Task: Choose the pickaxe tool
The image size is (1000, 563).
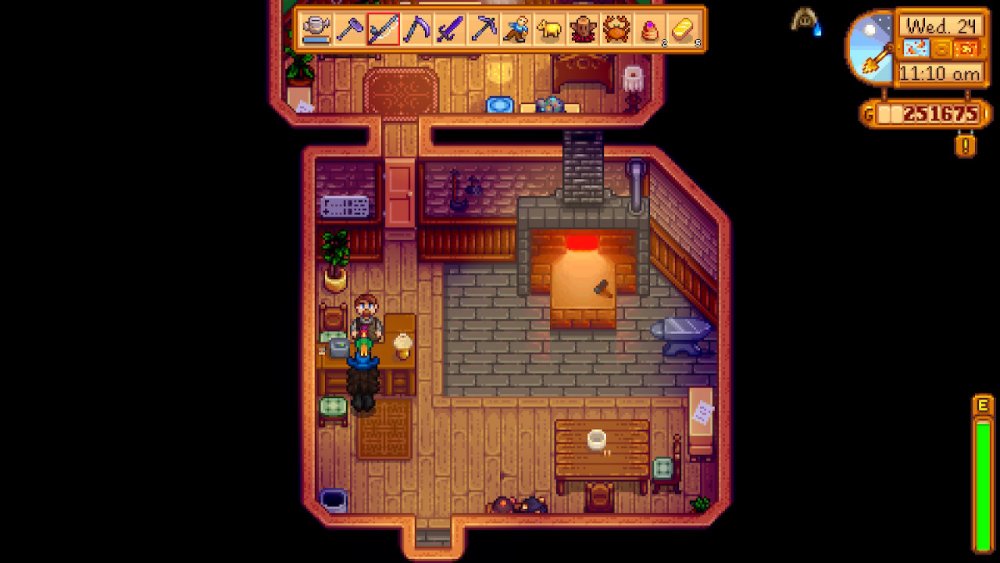Action: pos(484,30)
